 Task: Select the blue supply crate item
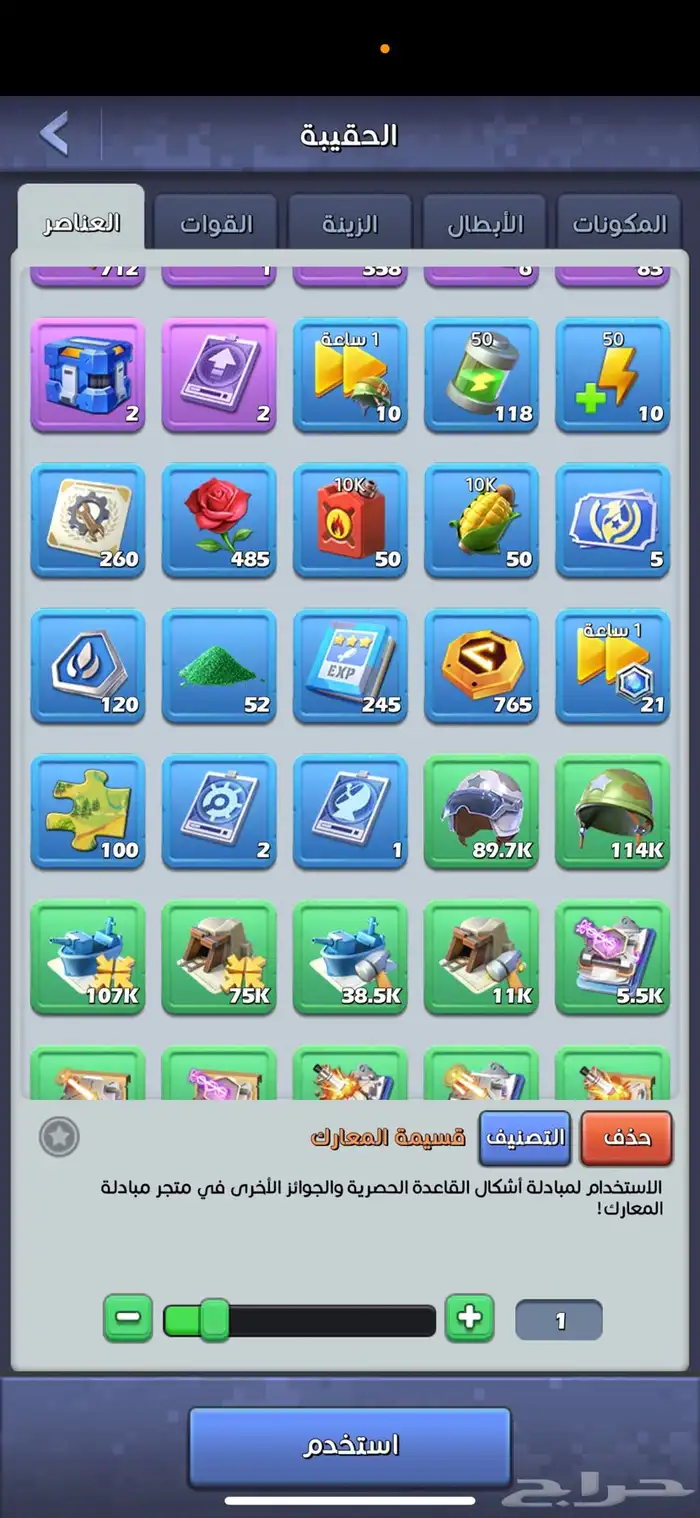tap(88, 374)
